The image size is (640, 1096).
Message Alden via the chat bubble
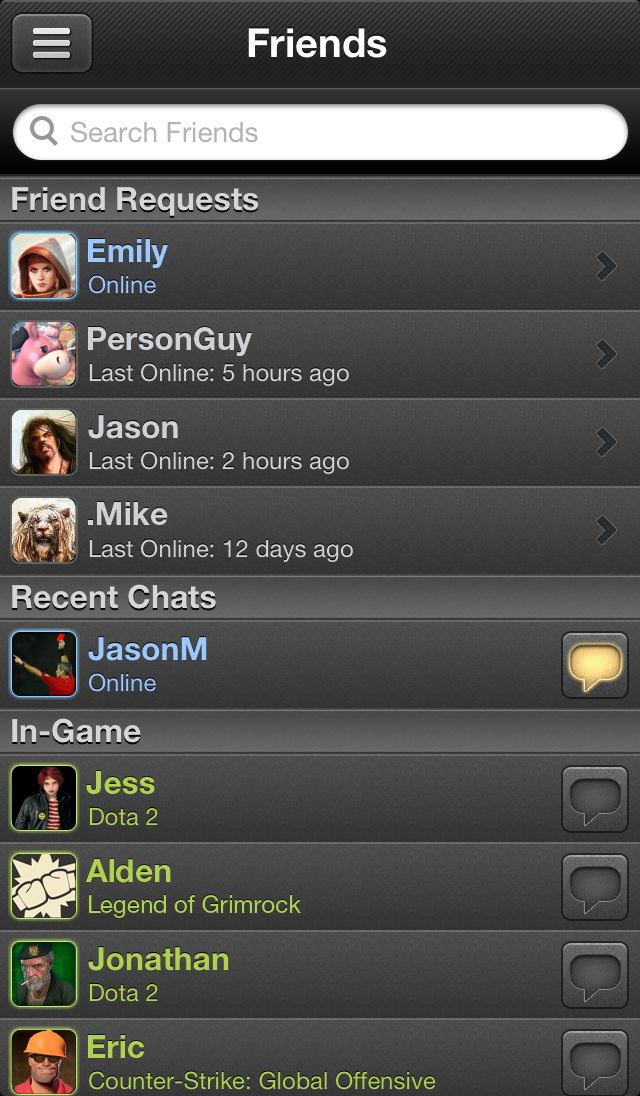595,887
